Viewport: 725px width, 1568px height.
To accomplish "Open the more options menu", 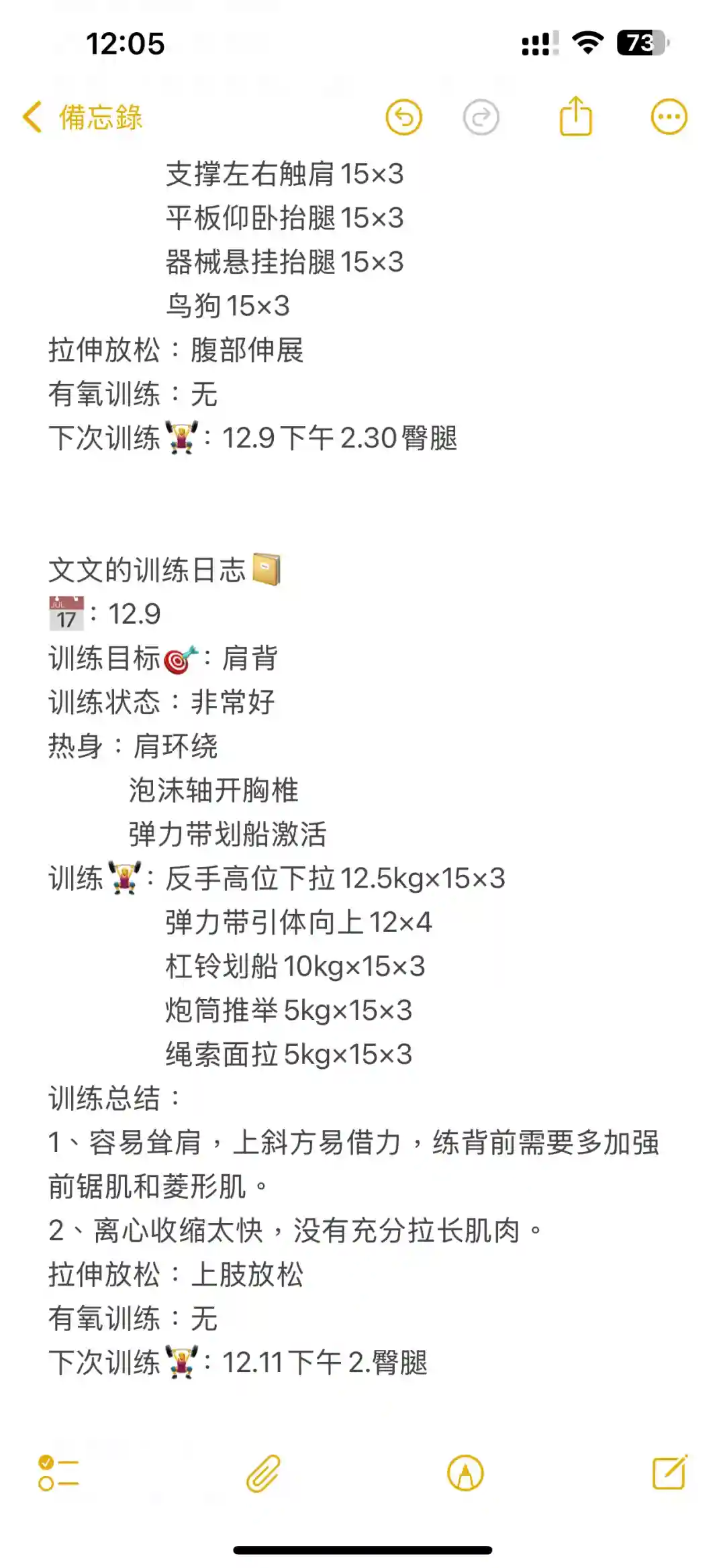I will pos(669,117).
